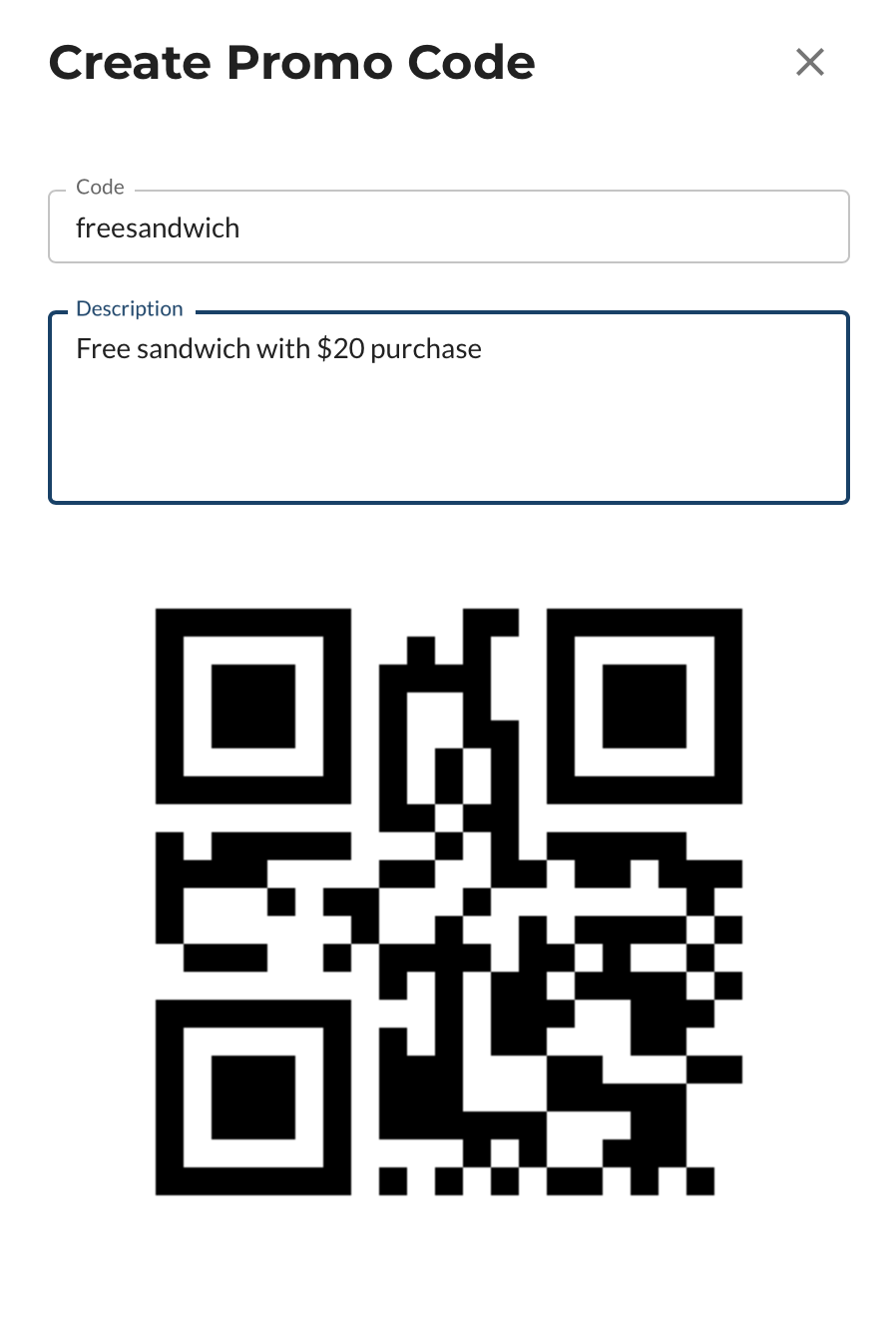Click the Create Promo Code title

291,62
